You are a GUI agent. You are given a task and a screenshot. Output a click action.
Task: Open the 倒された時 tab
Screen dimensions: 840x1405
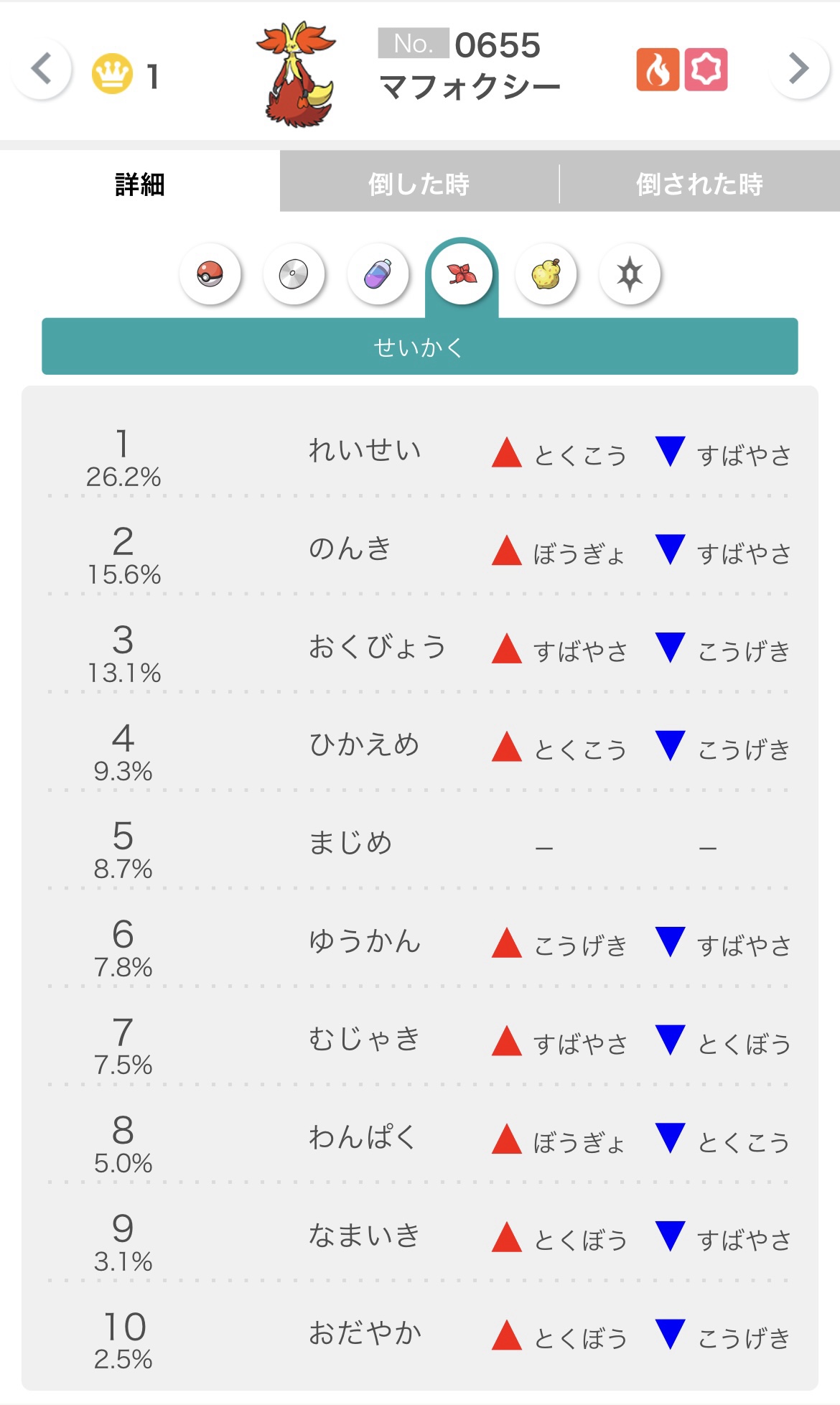click(700, 184)
